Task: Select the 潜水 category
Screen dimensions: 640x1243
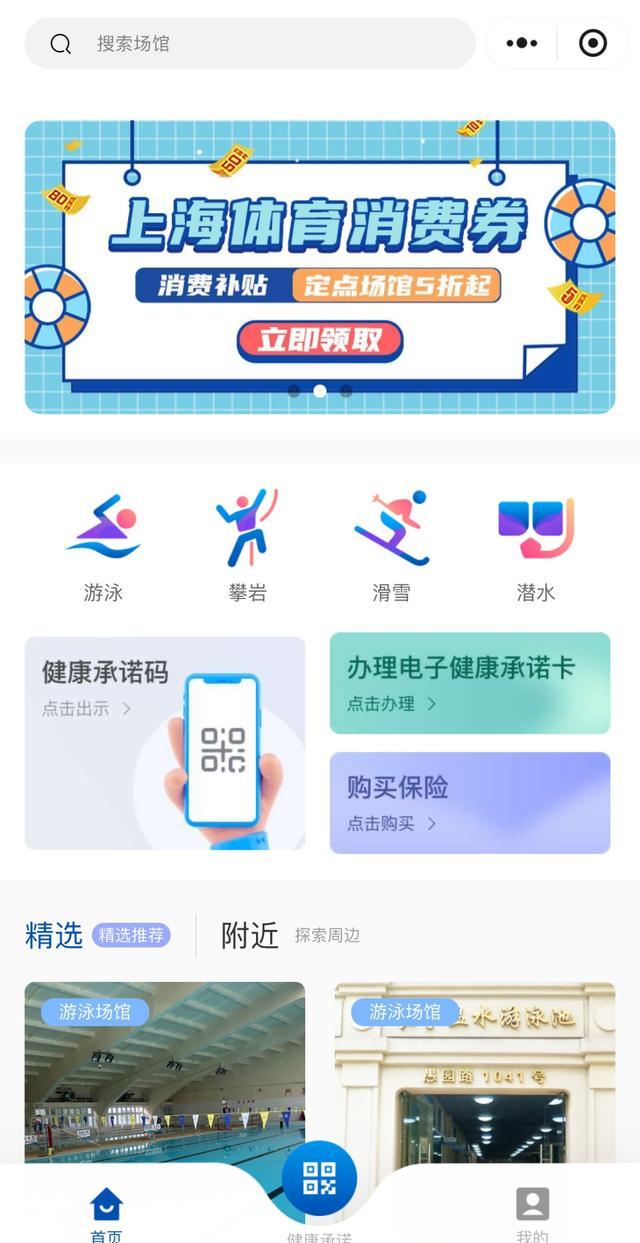Action: click(x=535, y=547)
